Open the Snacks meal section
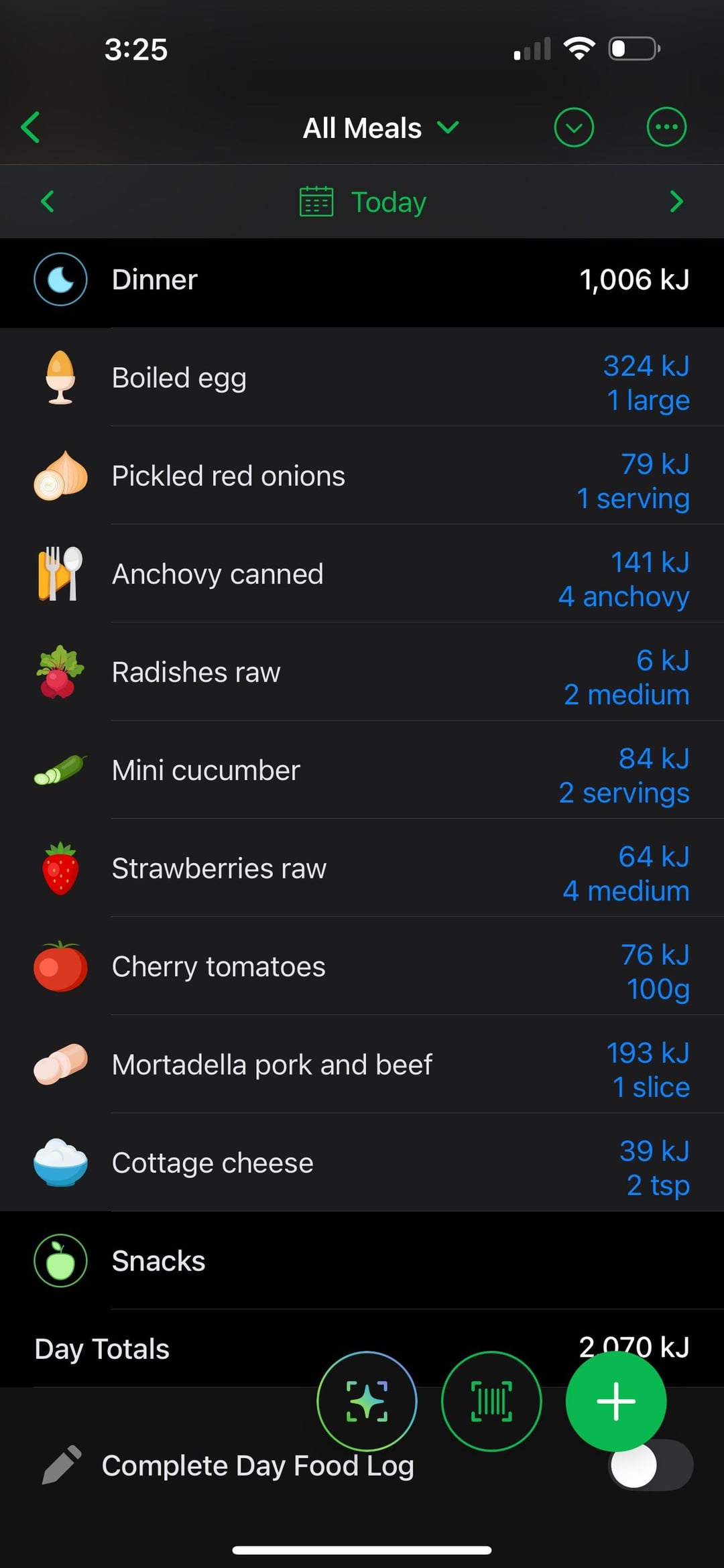This screenshot has height=1568, width=724. pos(362,1260)
